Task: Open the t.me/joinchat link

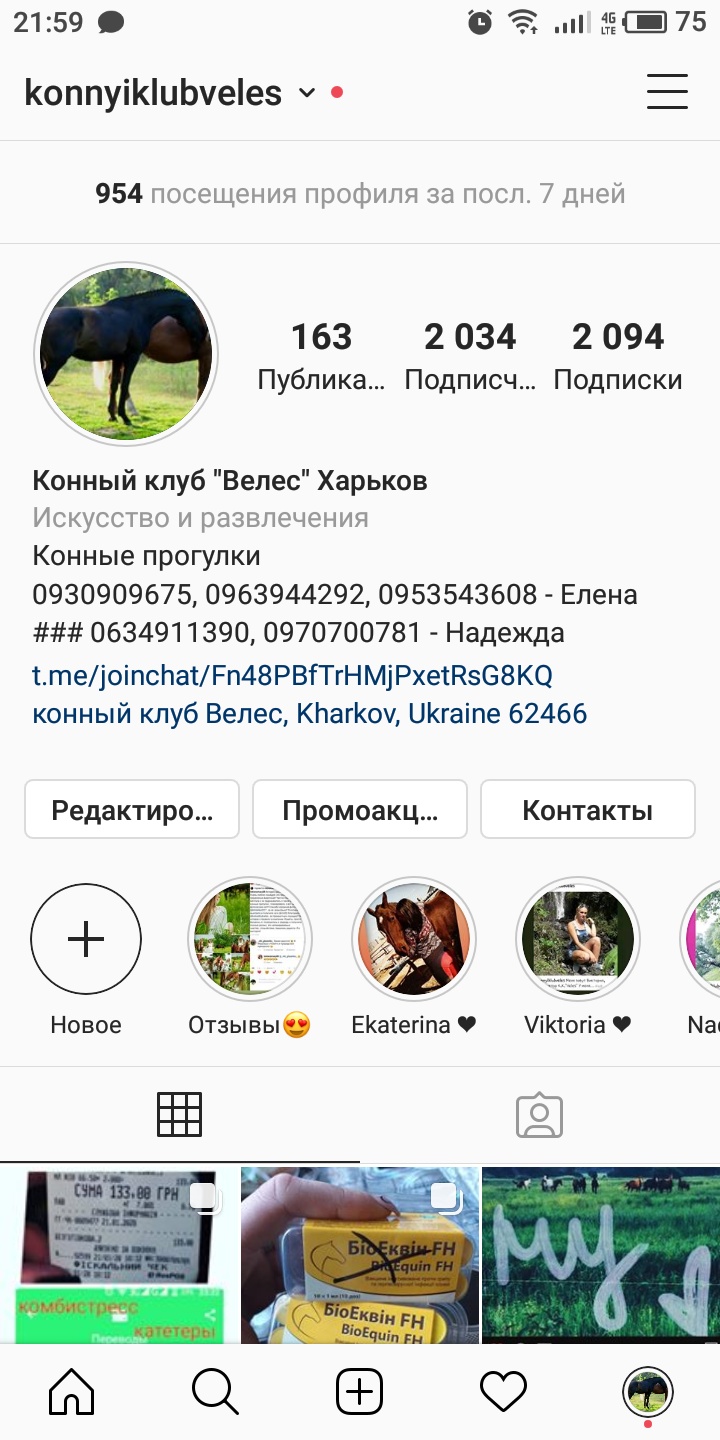Action: 292,675
